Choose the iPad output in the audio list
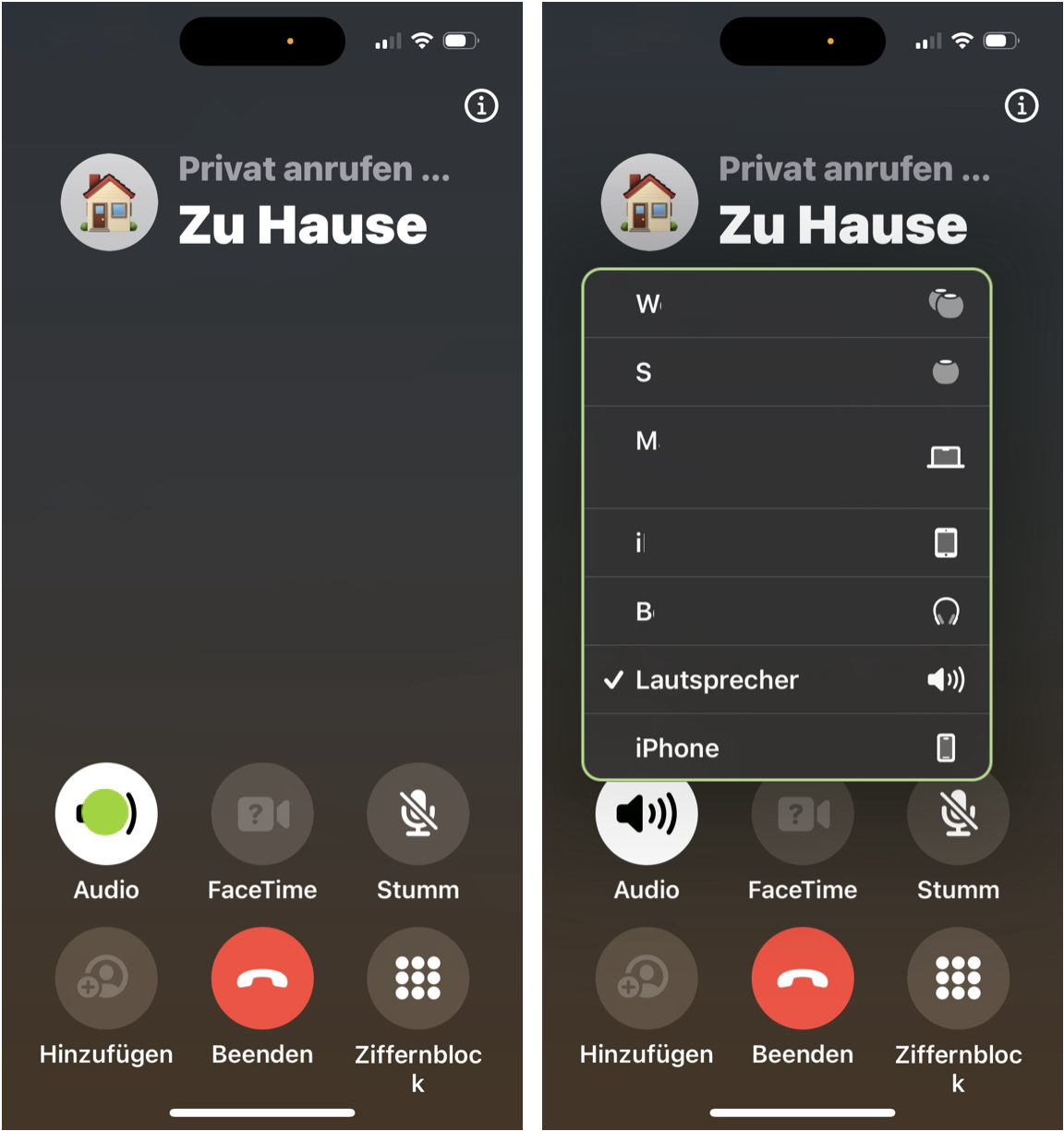 pyautogui.click(x=786, y=542)
